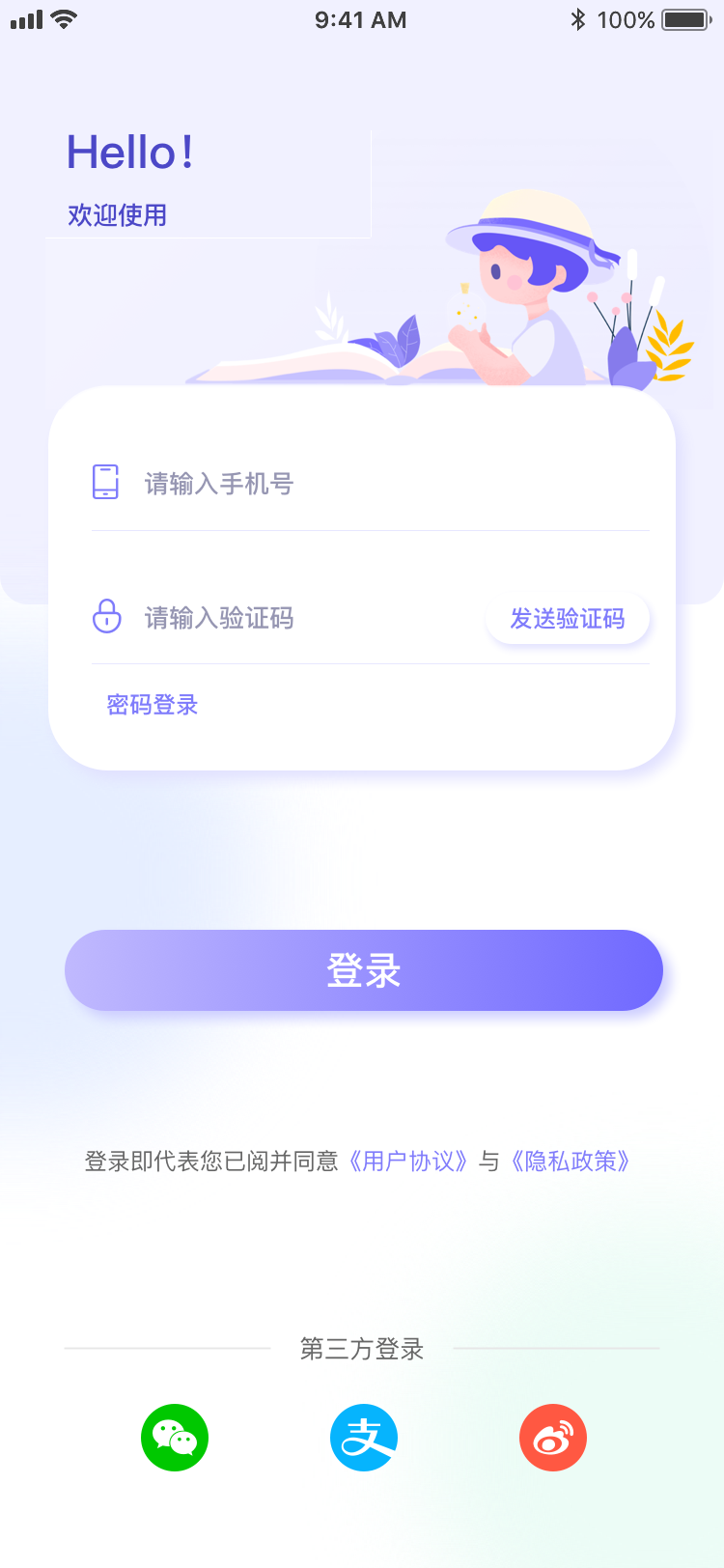724x1568 pixels.
Task: Log in with Weibo
Action: [x=553, y=1438]
